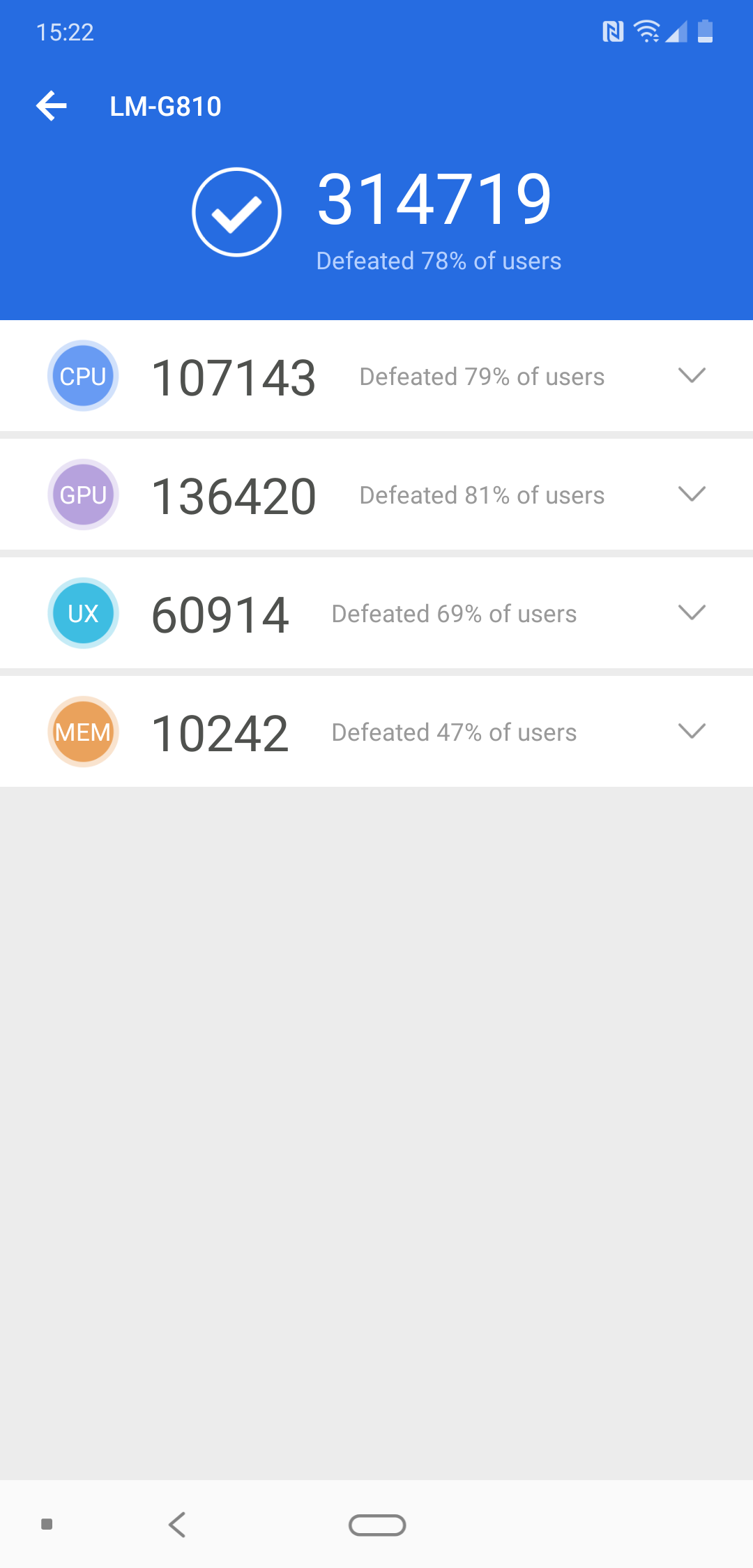Go back using the top arrow

(x=52, y=106)
